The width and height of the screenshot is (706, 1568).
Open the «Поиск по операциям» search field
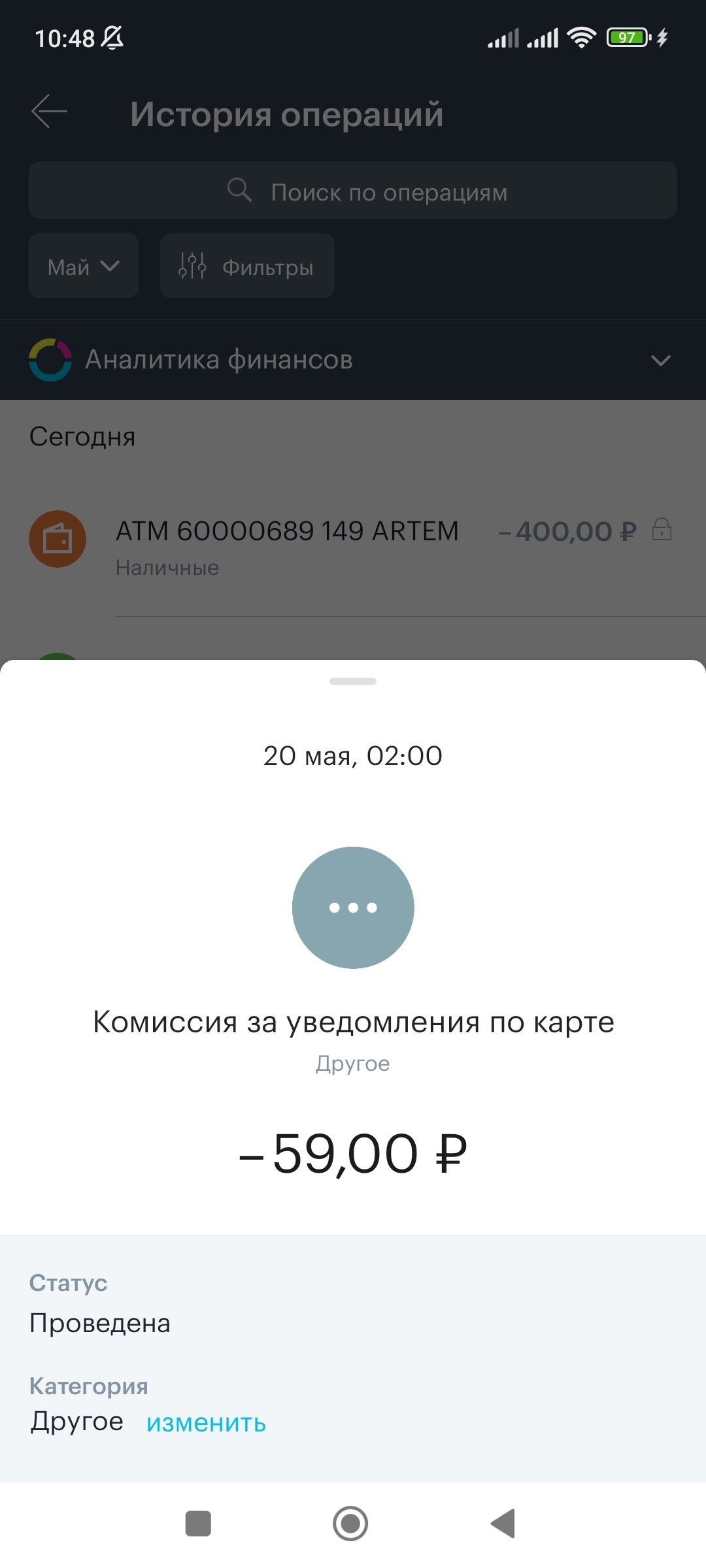353,191
